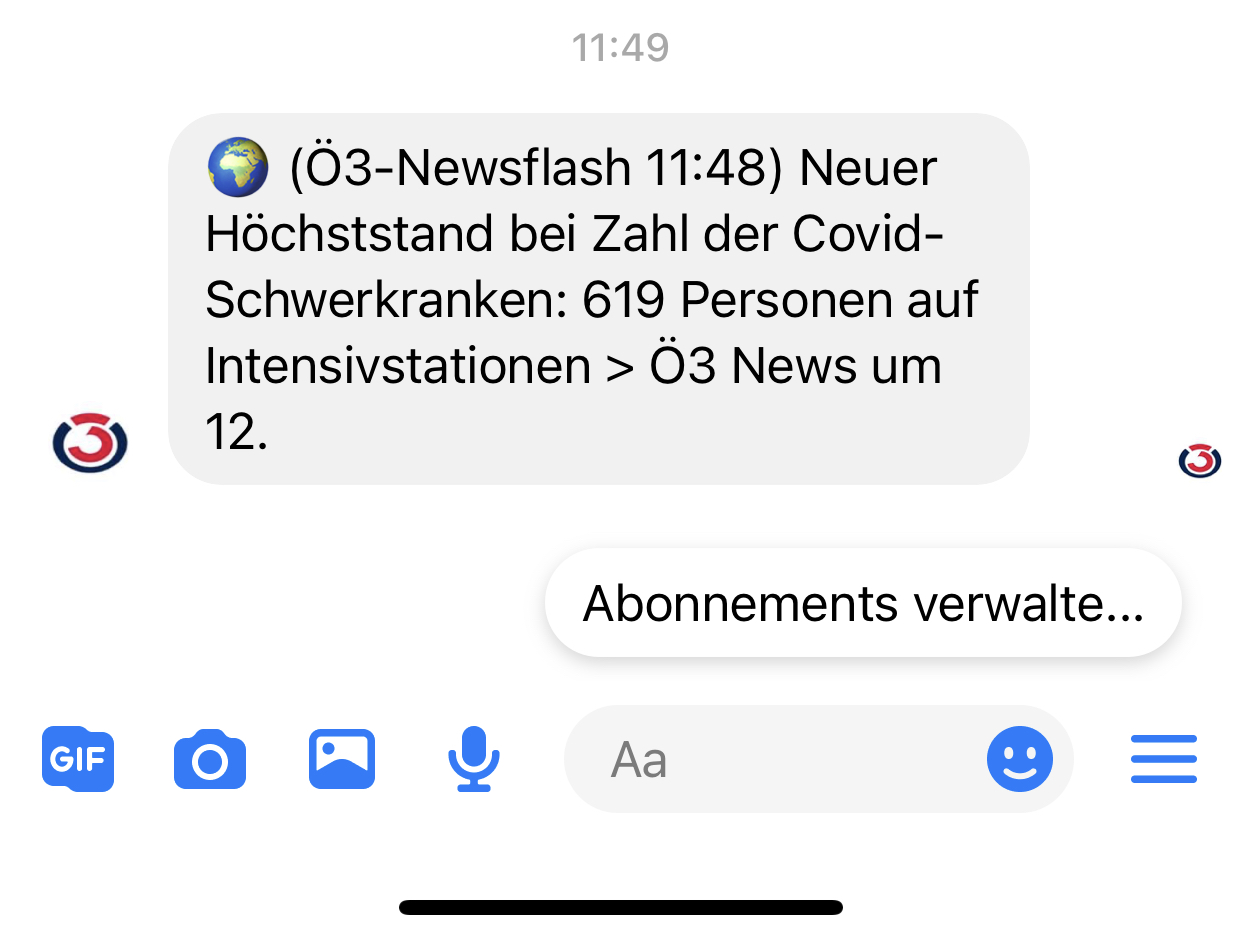Record a voice message with the microphone
This screenshot has height=939, width=1242.
[473, 759]
